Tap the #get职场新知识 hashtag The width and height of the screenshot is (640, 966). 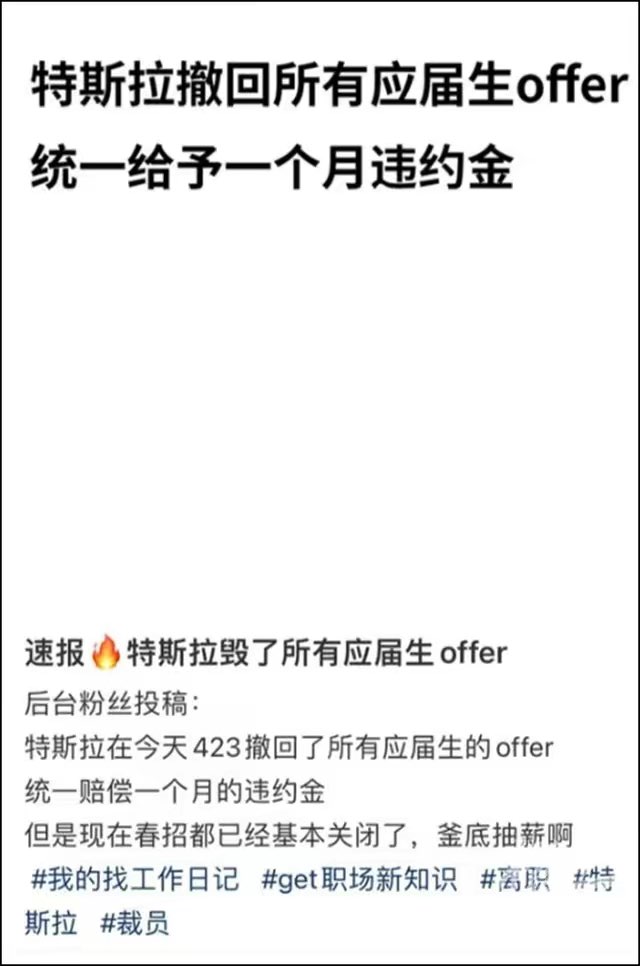(x=359, y=880)
